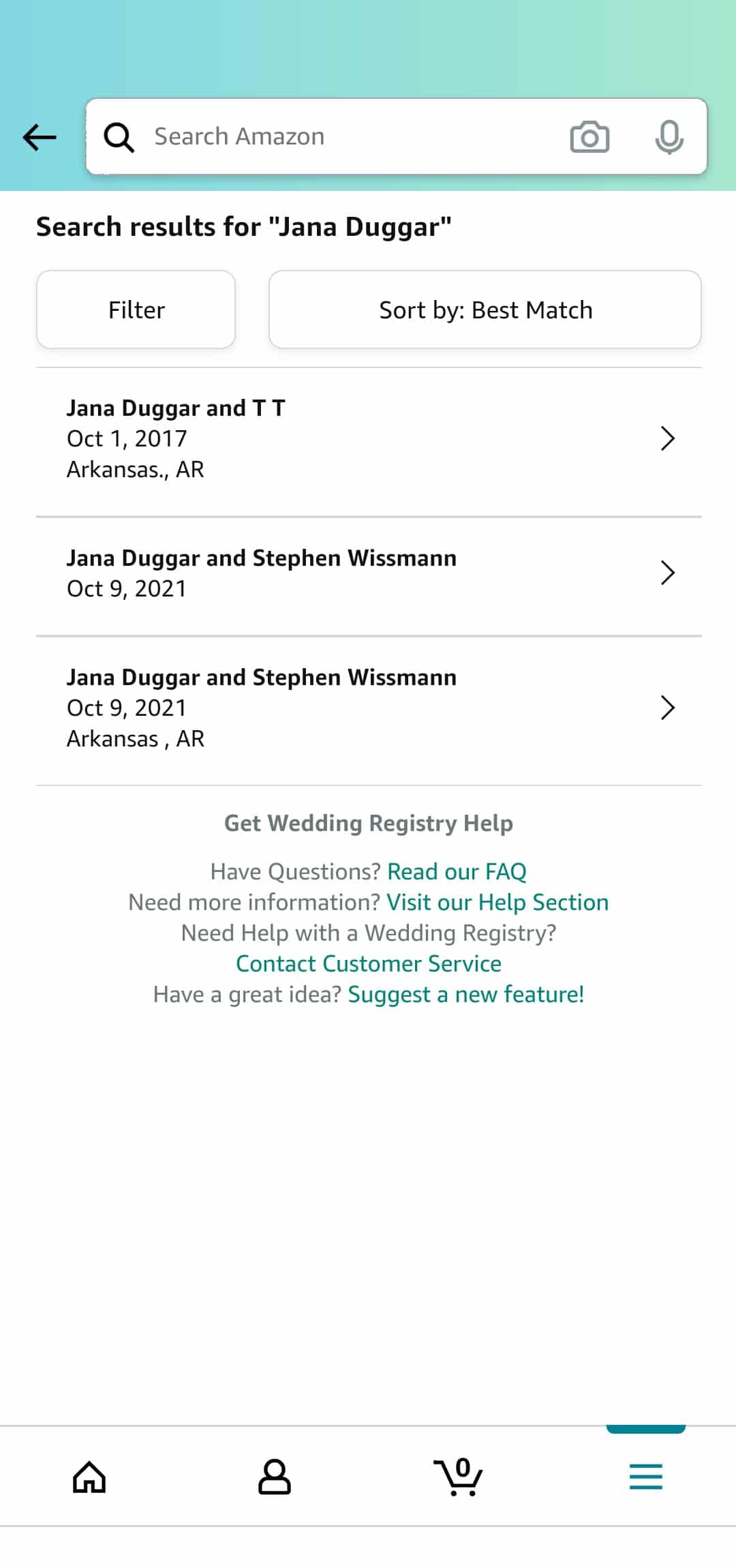Change Sort by: Best Match
The height and width of the screenshot is (1568, 736).
tap(485, 310)
